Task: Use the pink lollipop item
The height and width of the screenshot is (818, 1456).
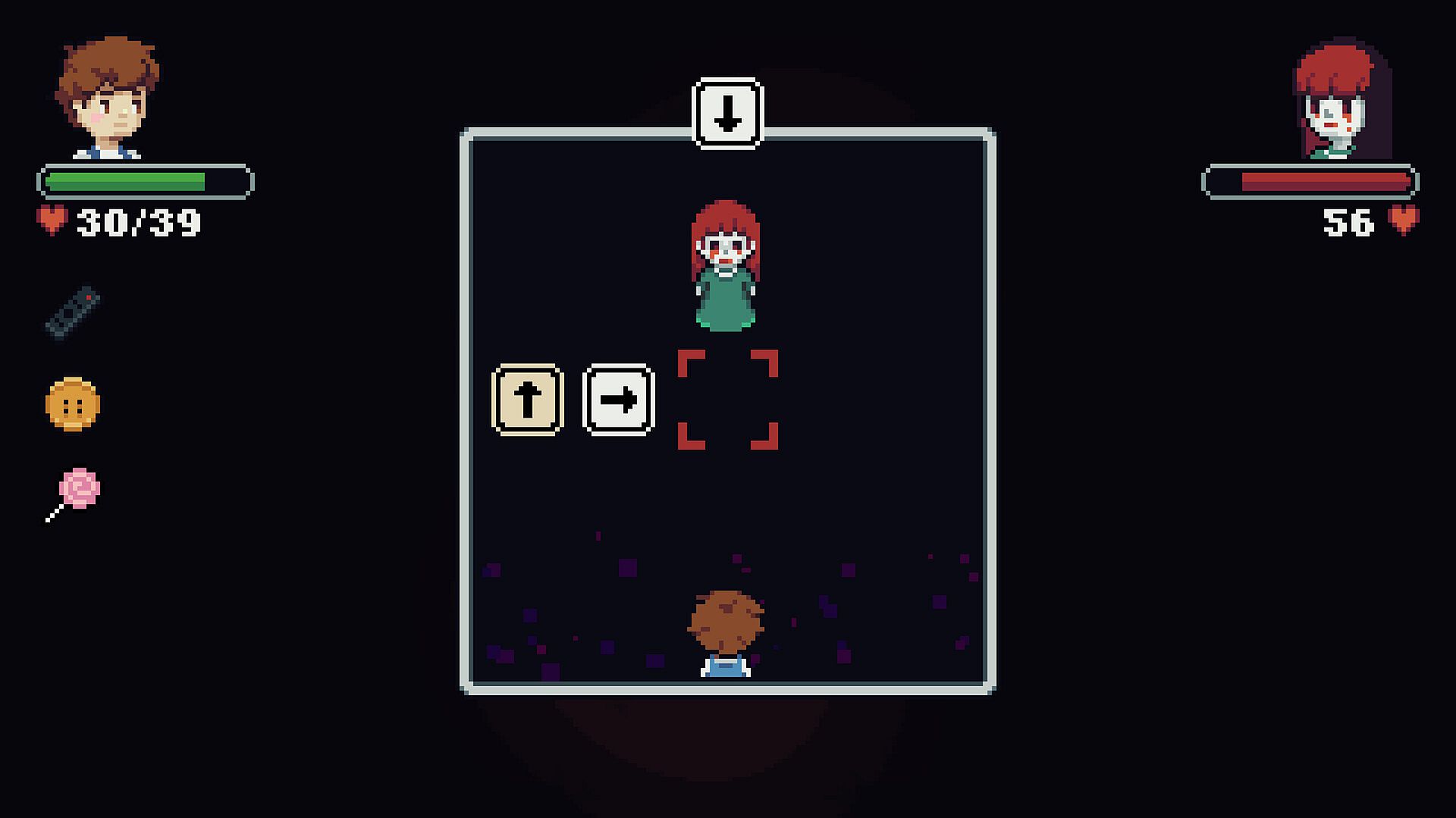Action: pyautogui.click(x=77, y=490)
